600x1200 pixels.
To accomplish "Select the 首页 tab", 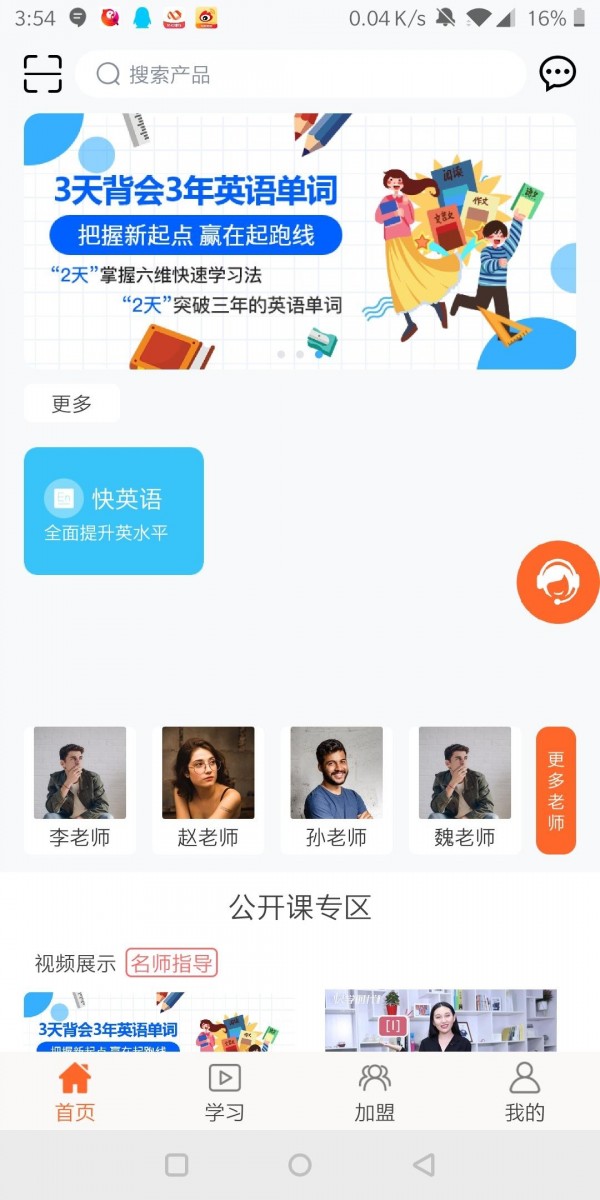I will pyautogui.click(x=75, y=1092).
